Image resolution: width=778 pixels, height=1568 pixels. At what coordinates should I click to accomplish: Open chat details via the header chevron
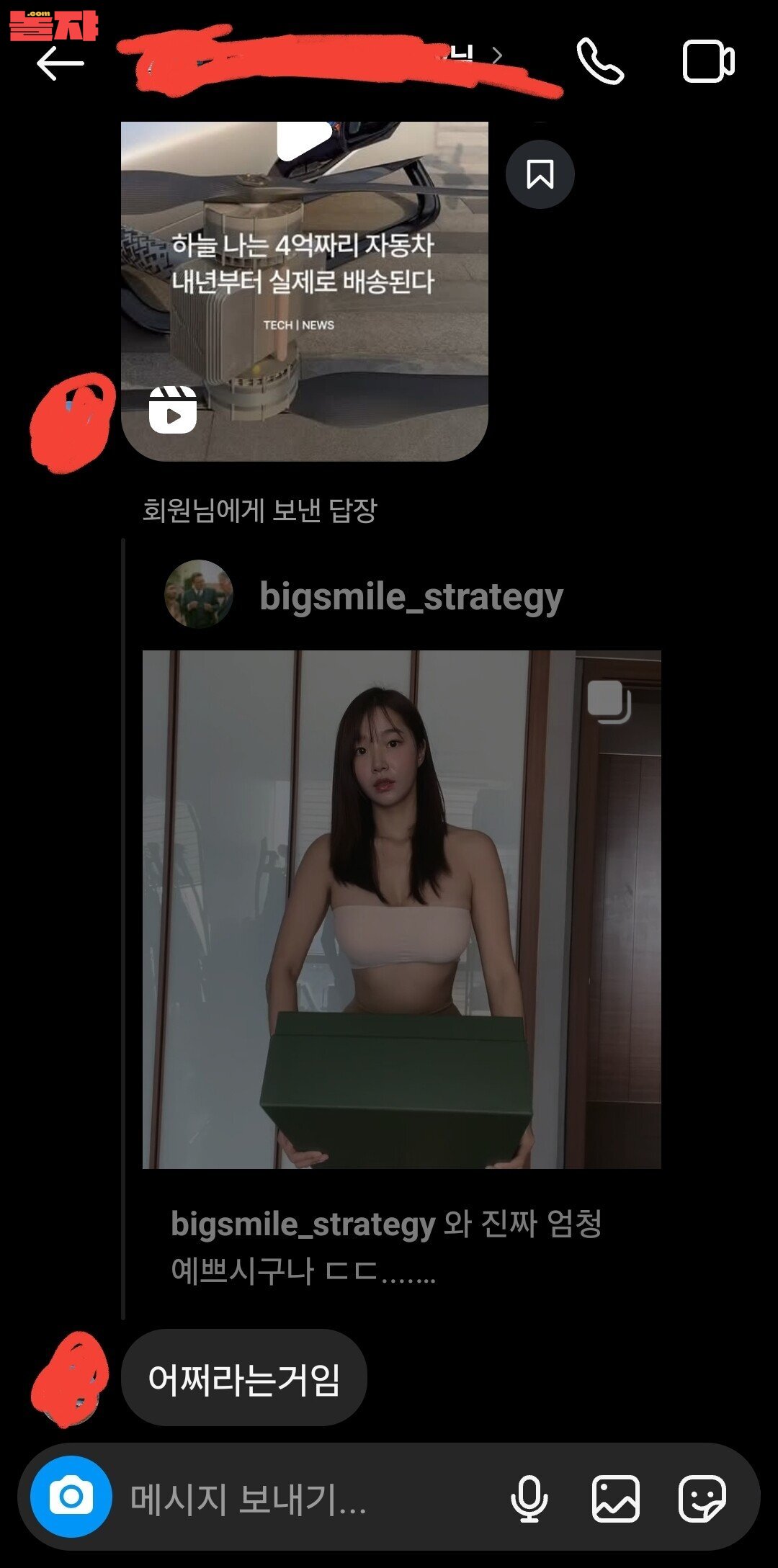[497, 55]
